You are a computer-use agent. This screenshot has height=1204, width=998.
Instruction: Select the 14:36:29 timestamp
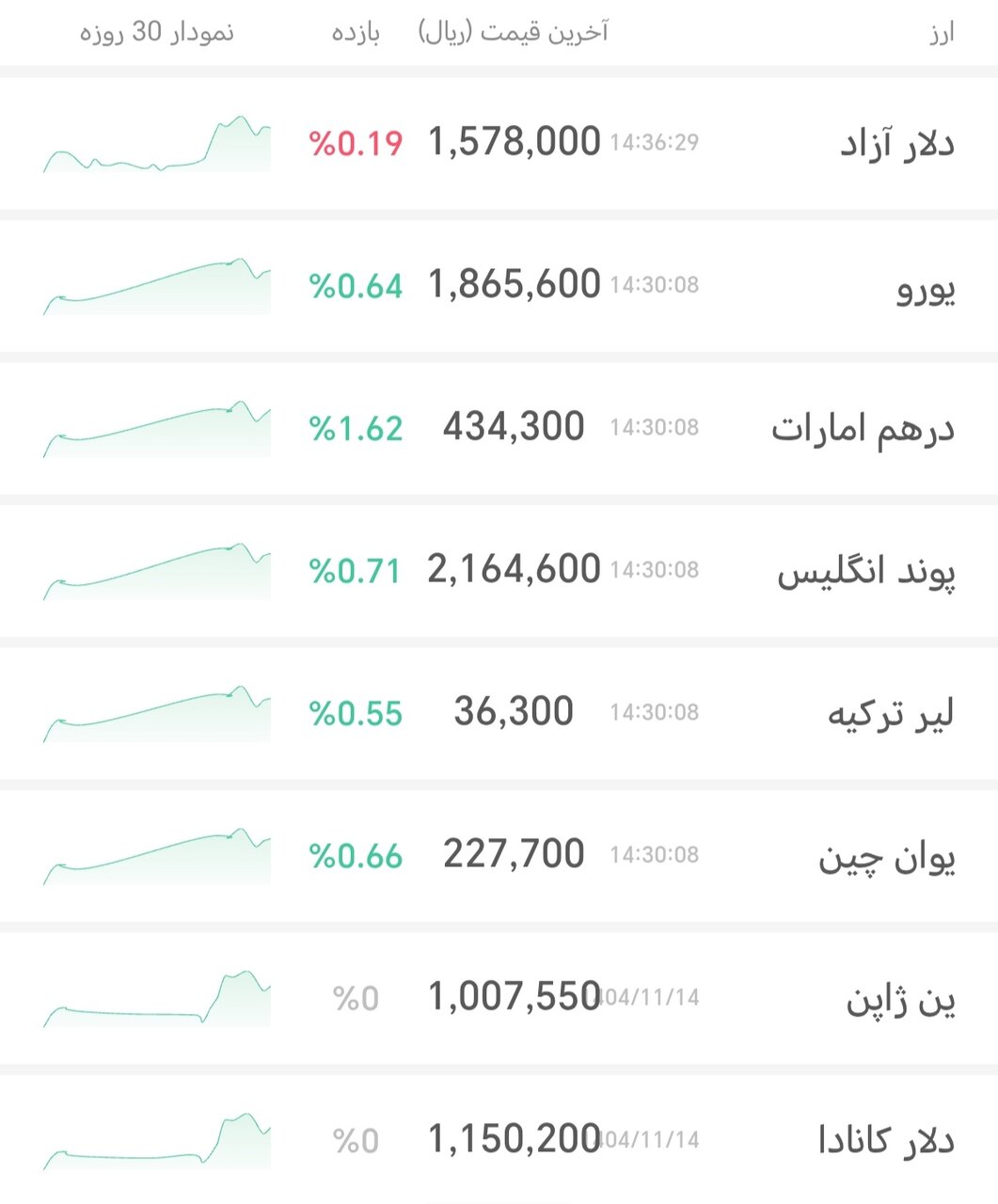tap(656, 143)
